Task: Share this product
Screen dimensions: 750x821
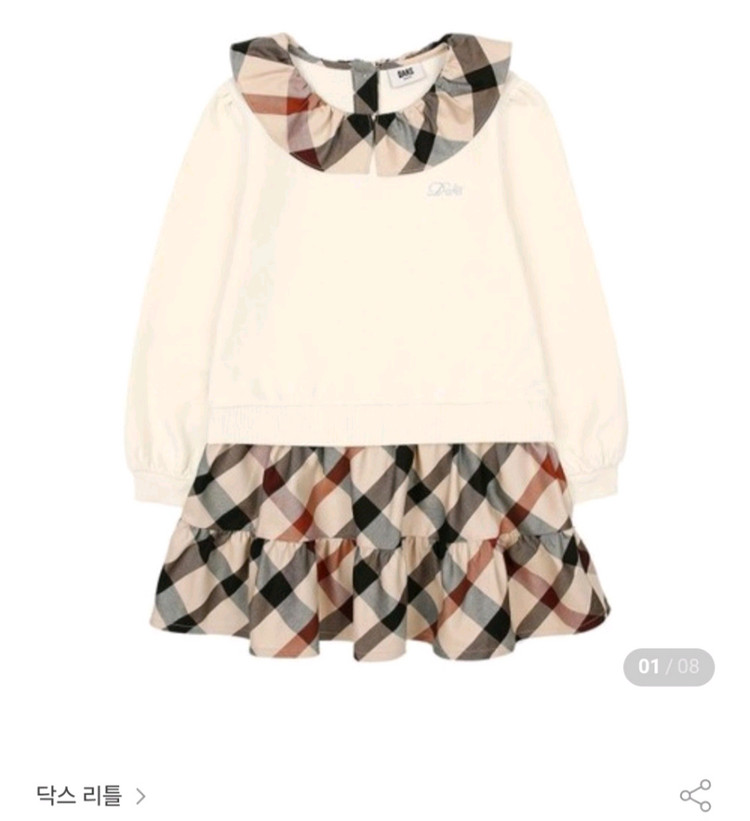Action: pyautogui.click(x=695, y=796)
